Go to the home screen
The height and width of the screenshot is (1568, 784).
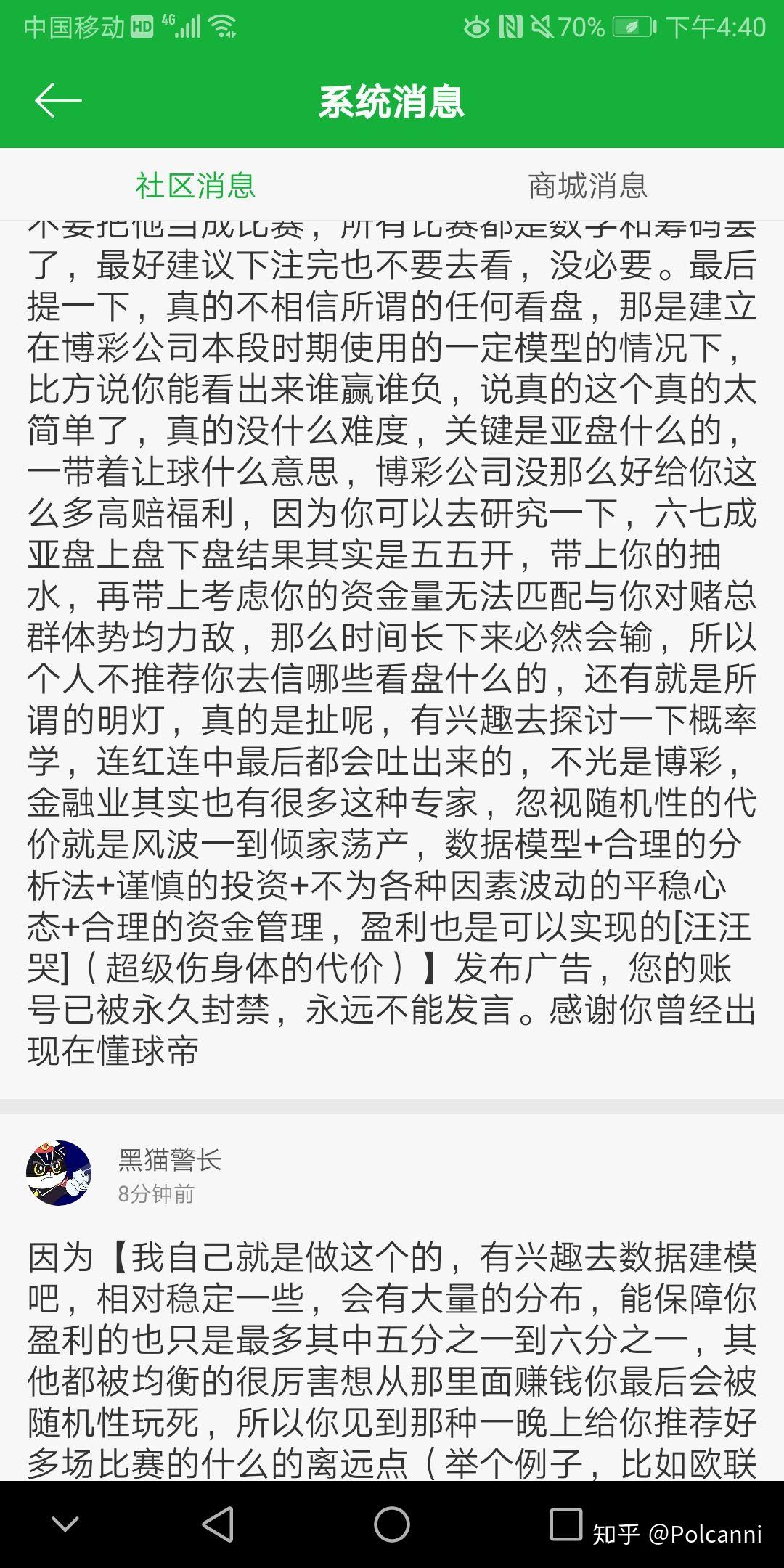pyautogui.click(x=392, y=1524)
